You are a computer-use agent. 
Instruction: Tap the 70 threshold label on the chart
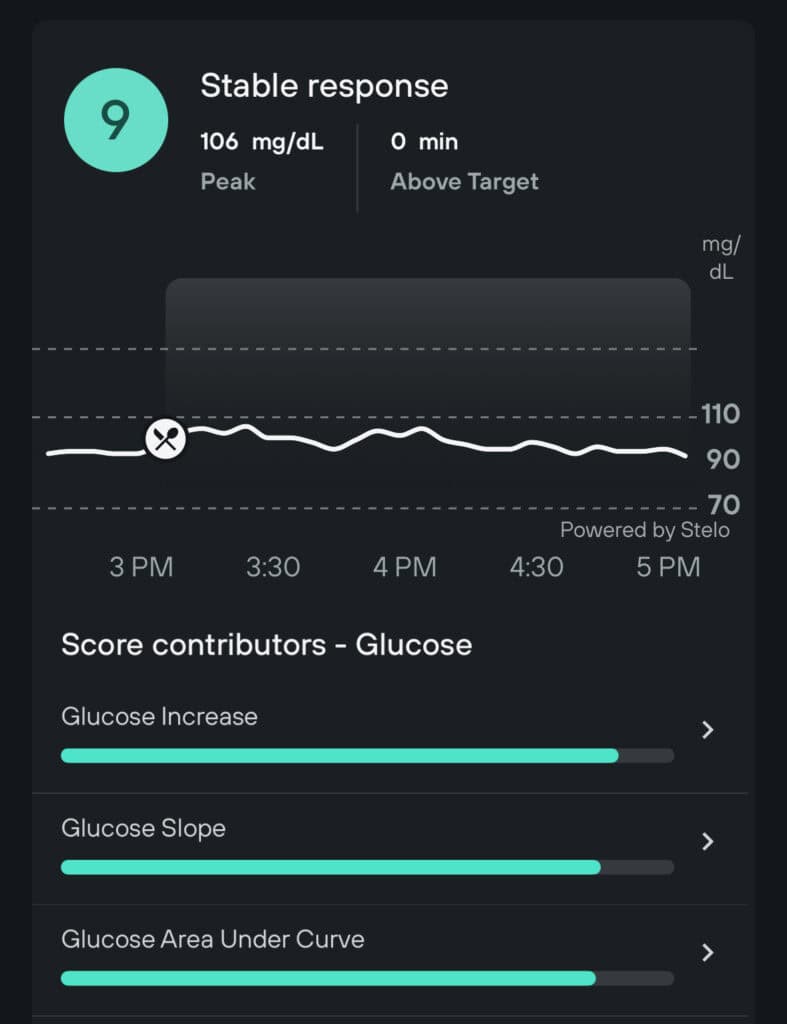pyautogui.click(x=723, y=505)
